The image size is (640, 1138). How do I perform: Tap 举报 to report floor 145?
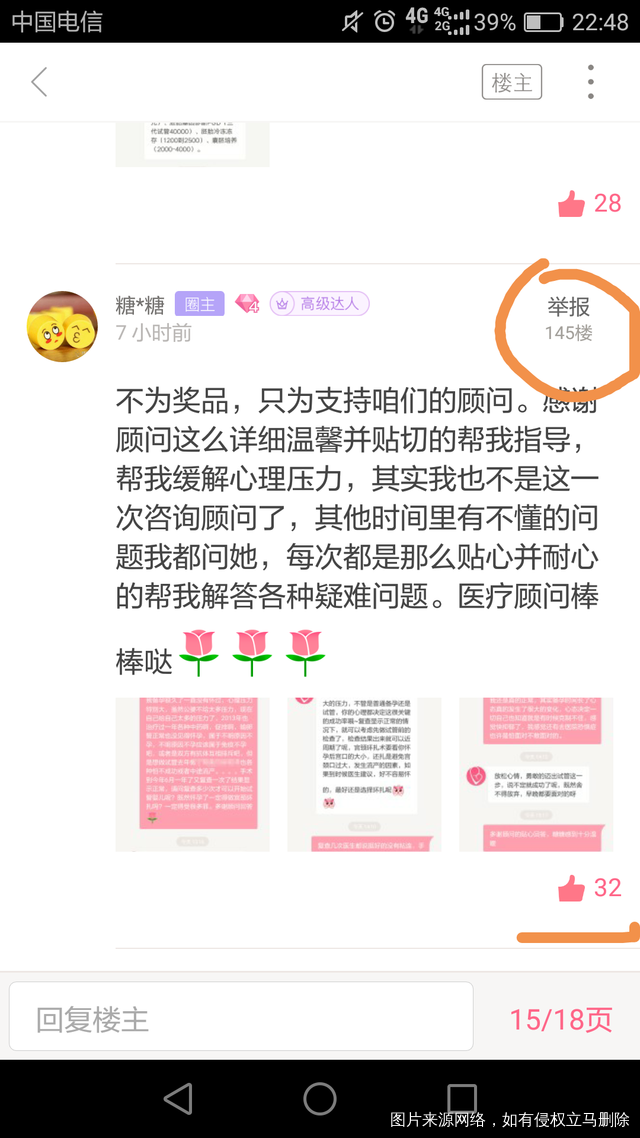(x=568, y=307)
